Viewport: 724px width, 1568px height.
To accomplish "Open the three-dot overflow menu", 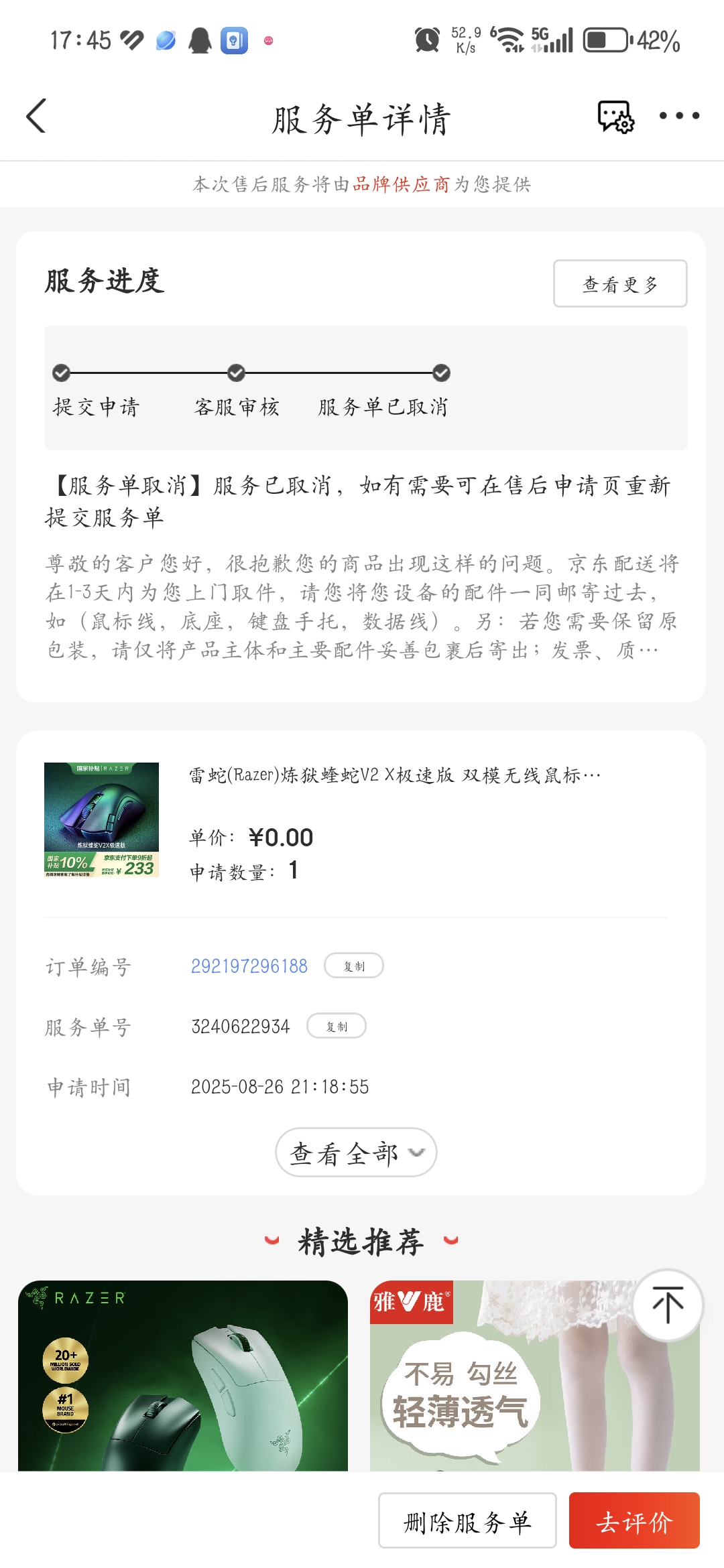I will tap(678, 117).
